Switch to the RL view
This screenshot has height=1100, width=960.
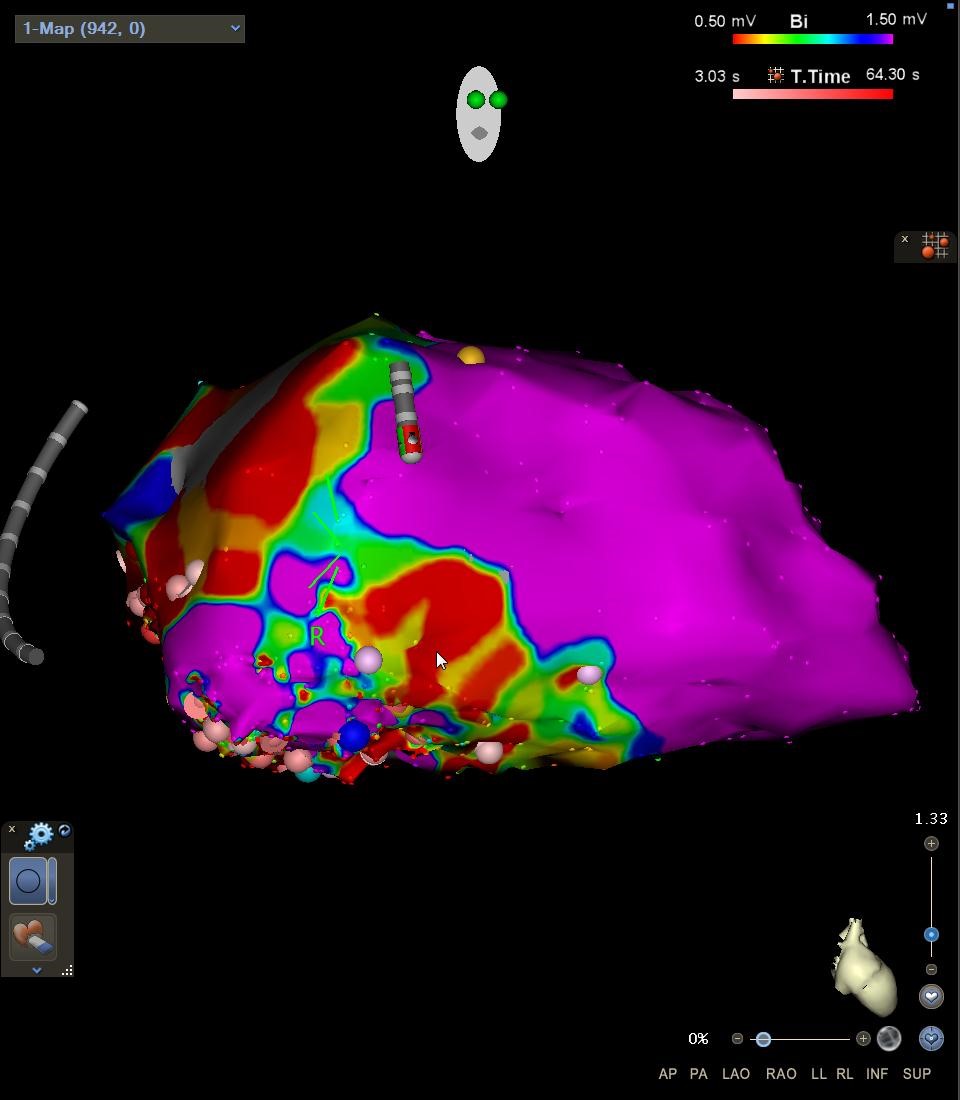[x=844, y=1073]
